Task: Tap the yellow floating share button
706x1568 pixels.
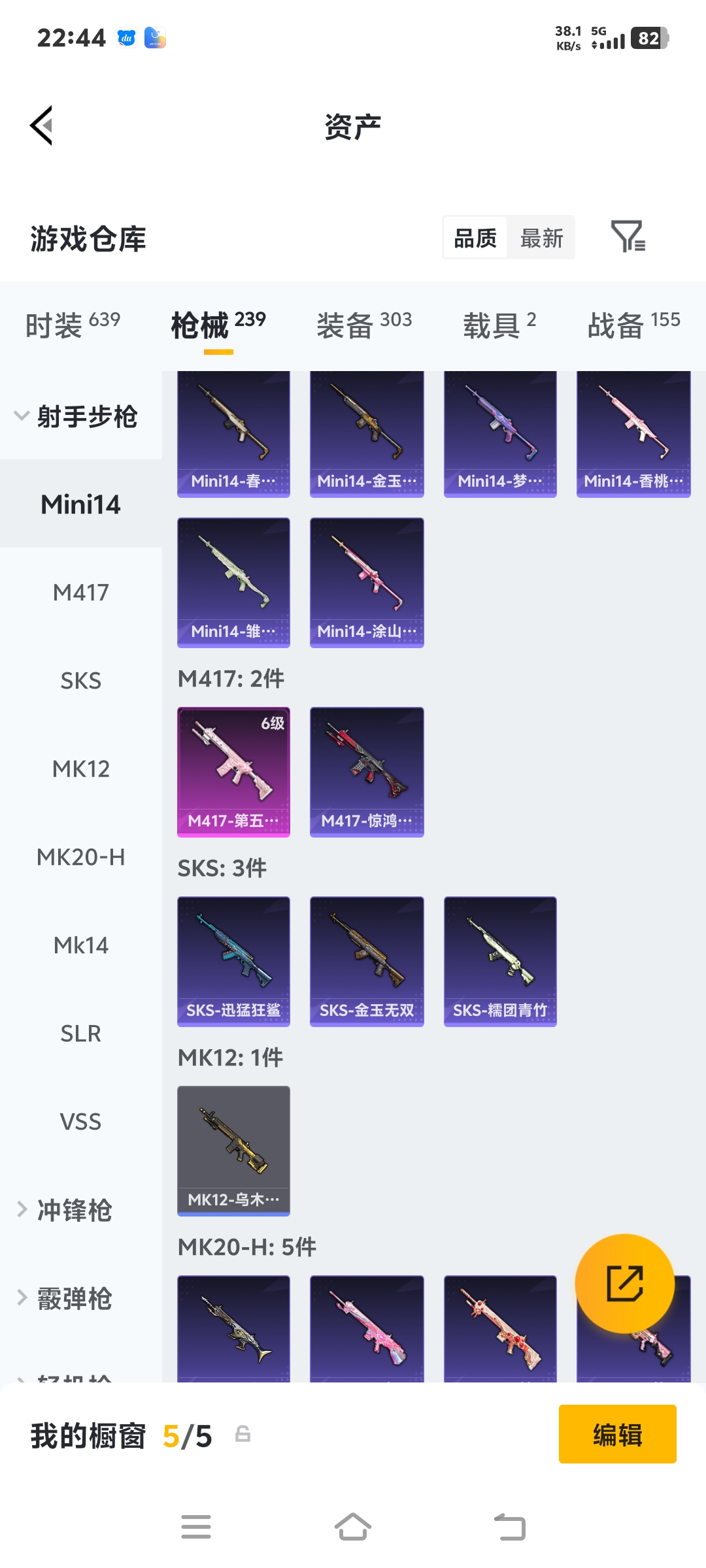Action: point(624,1283)
